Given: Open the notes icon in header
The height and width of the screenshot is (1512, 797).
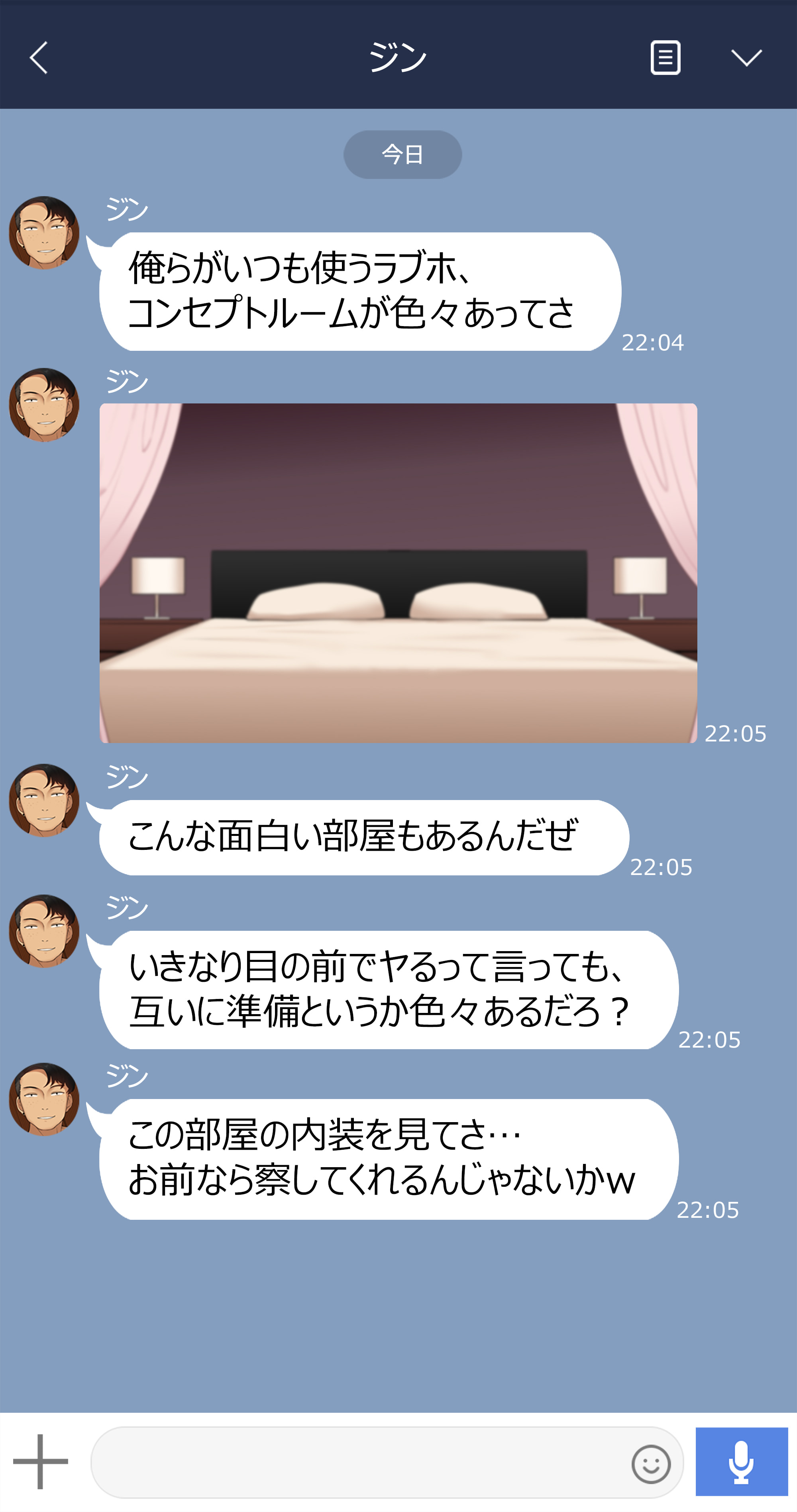Looking at the screenshot, I should pyautogui.click(x=665, y=57).
